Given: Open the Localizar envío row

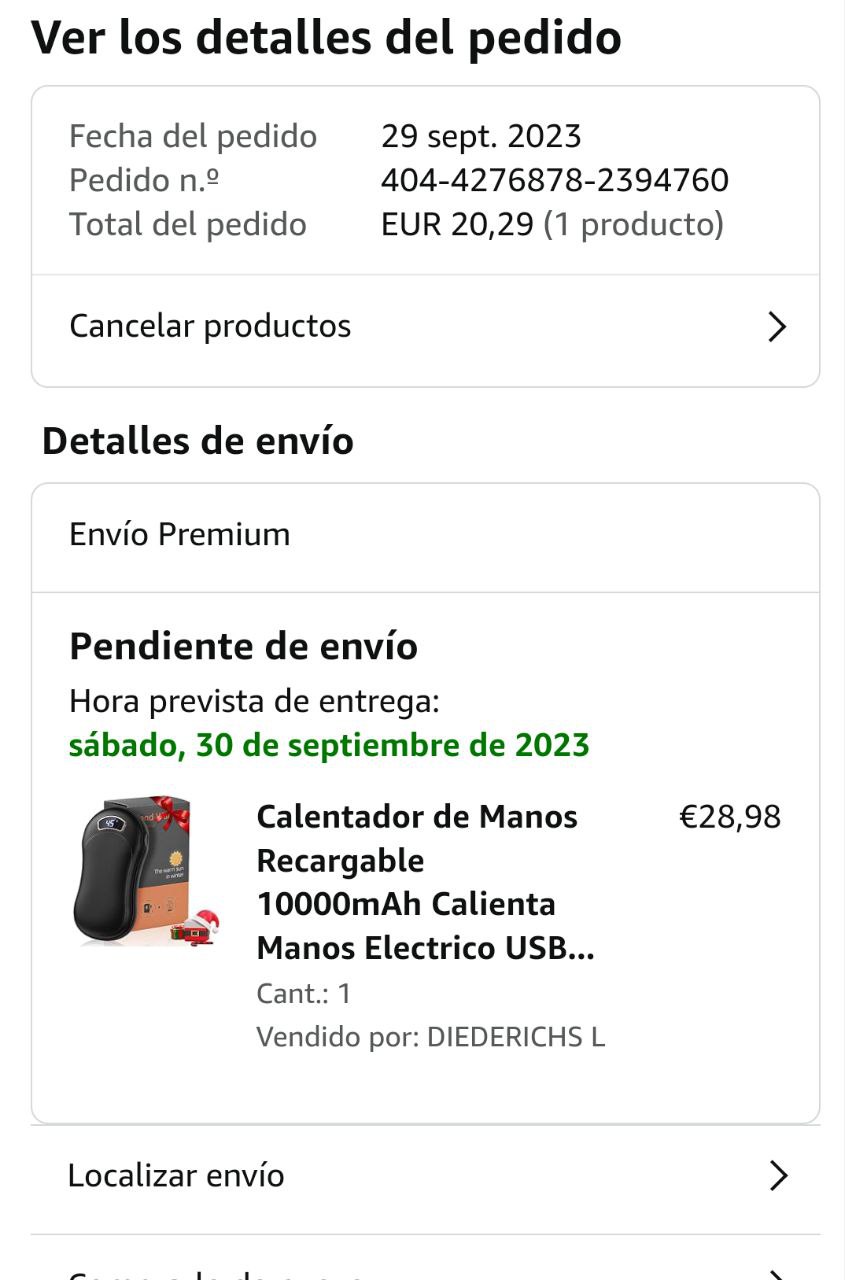Looking at the screenshot, I should click(x=425, y=1176).
